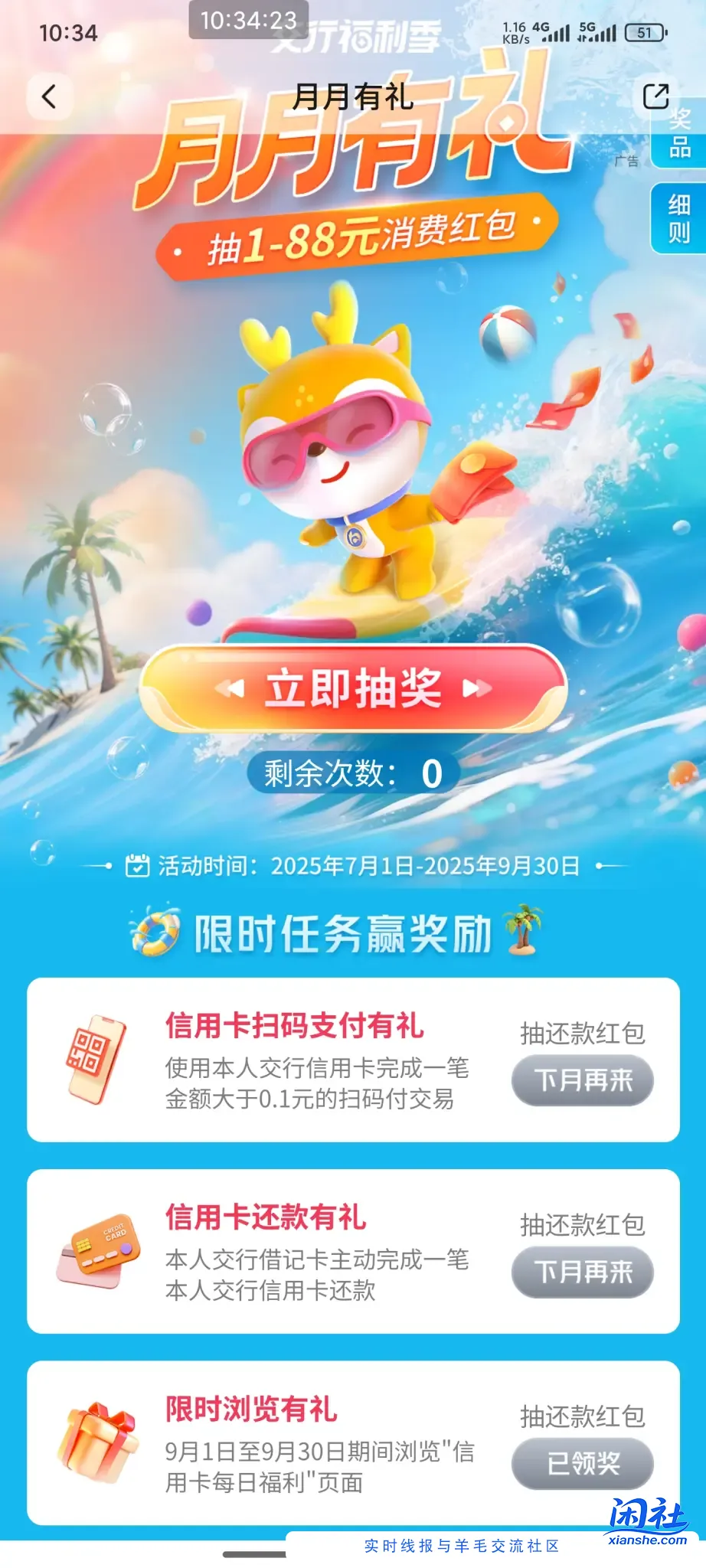The width and height of the screenshot is (706, 1568).
Task: Tap 下月再来 for 信用卡扫码支付有礼
Action: tap(583, 1080)
